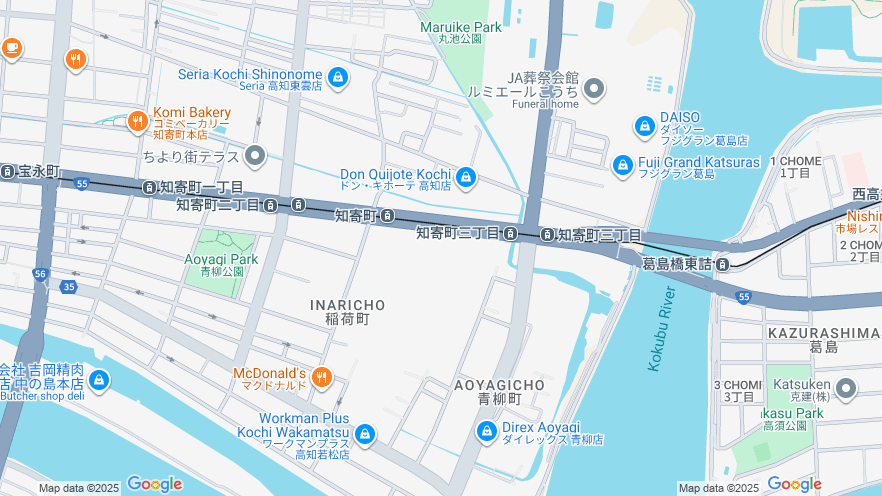Select the 知寄町 tram stop icon

click(x=388, y=216)
